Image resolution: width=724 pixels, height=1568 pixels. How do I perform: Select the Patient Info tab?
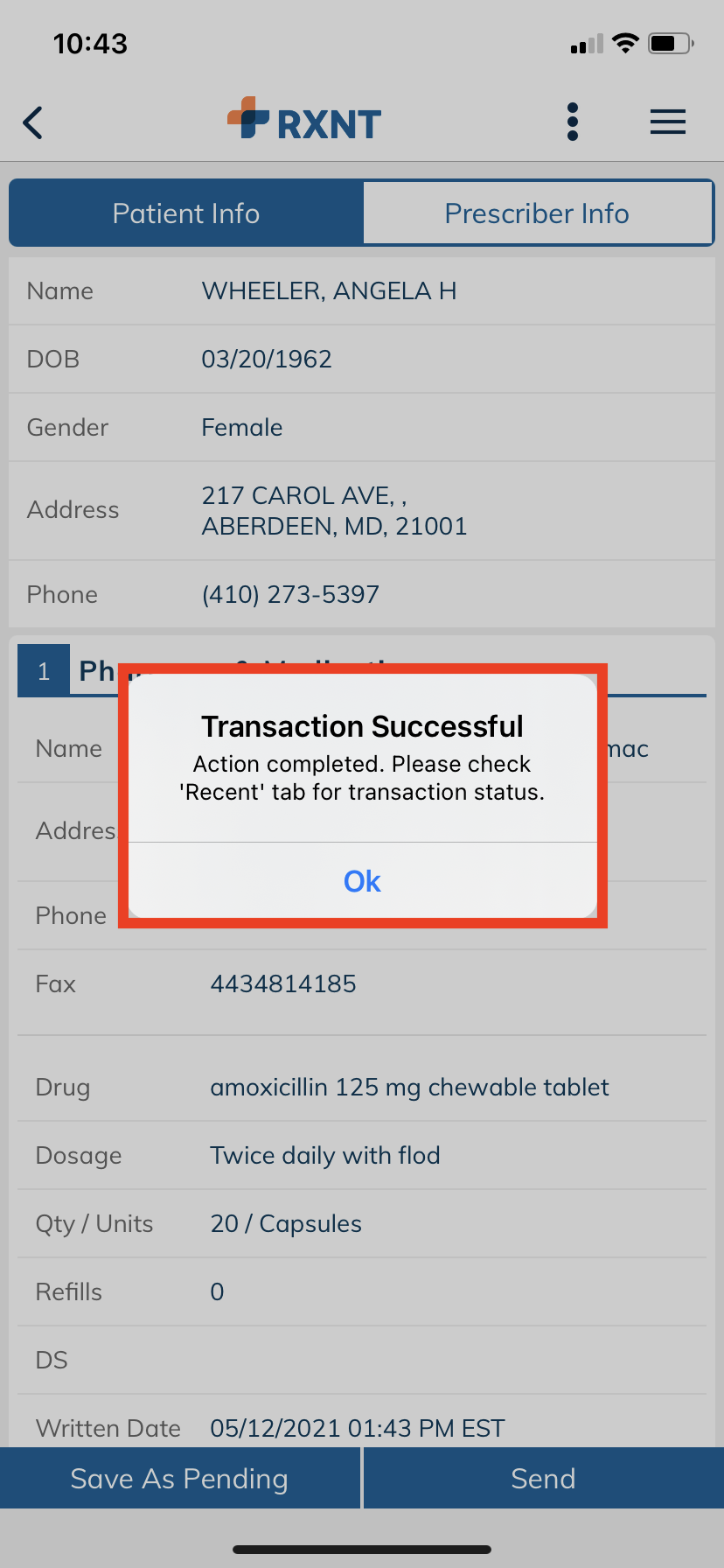pyautogui.click(x=186, y=213)
